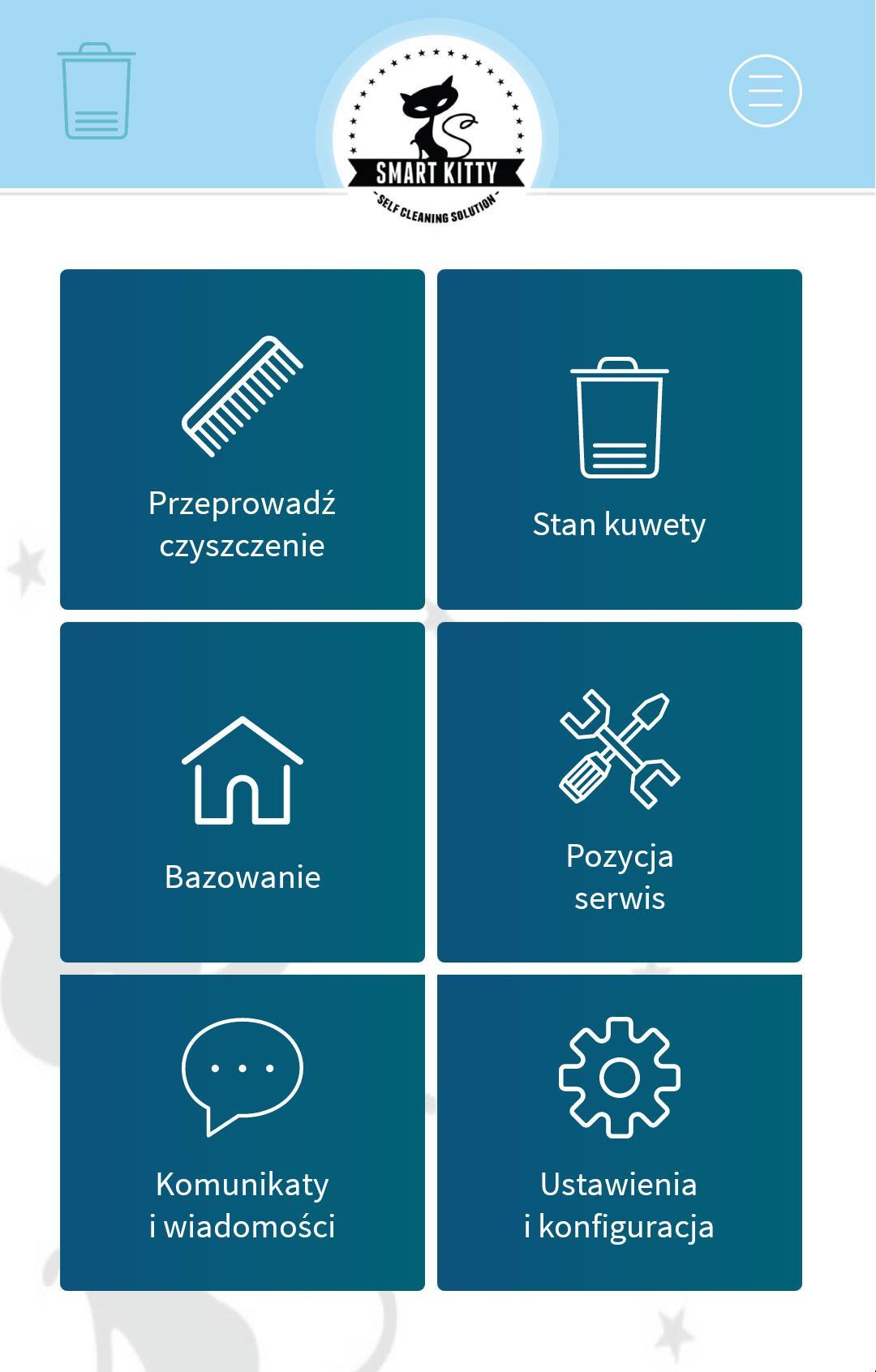Tap the trash bin icon in header
The image size is (876, 1372).
tap(96, 91)
